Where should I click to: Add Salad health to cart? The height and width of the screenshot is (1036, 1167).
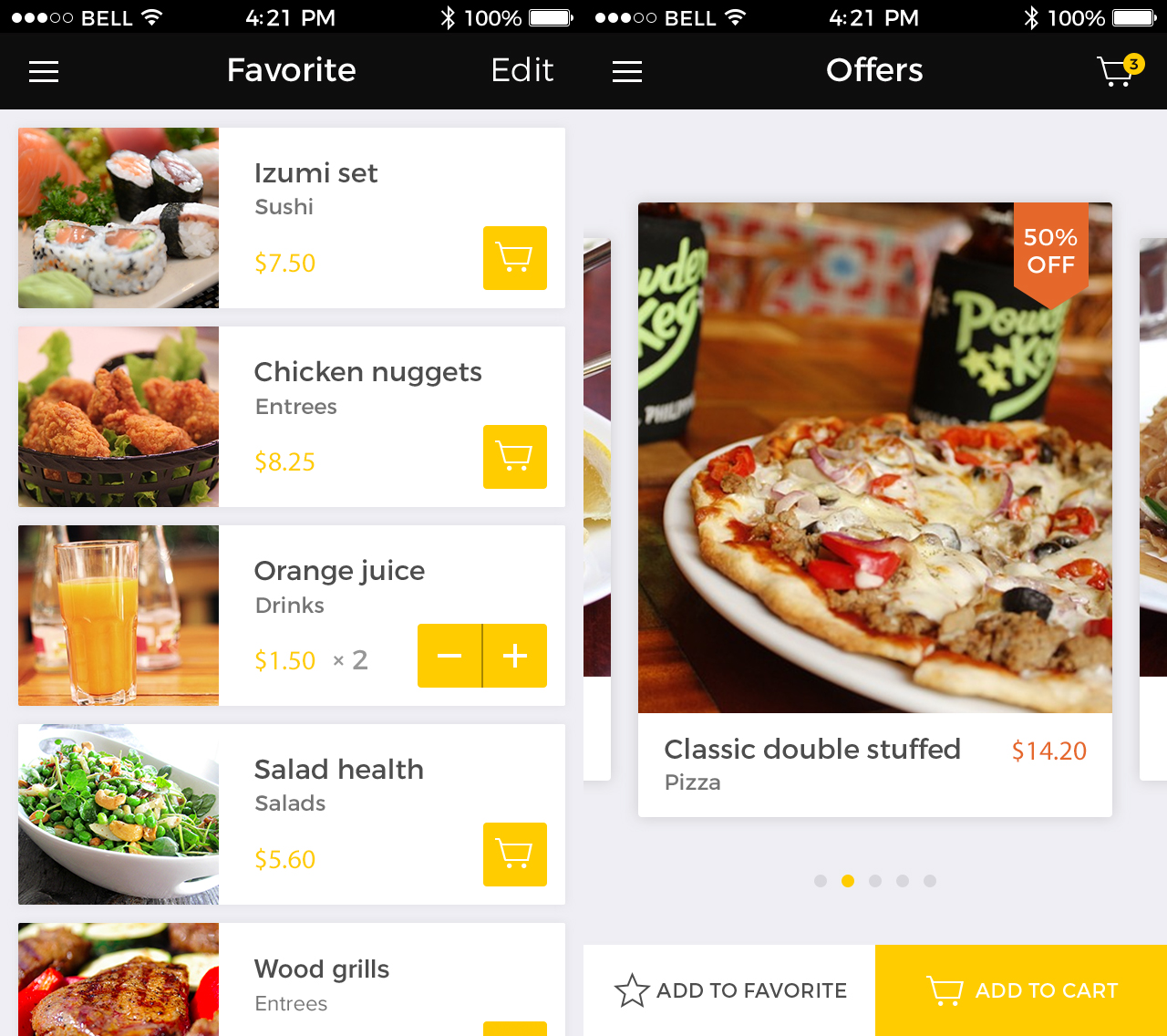pos(514,855)
